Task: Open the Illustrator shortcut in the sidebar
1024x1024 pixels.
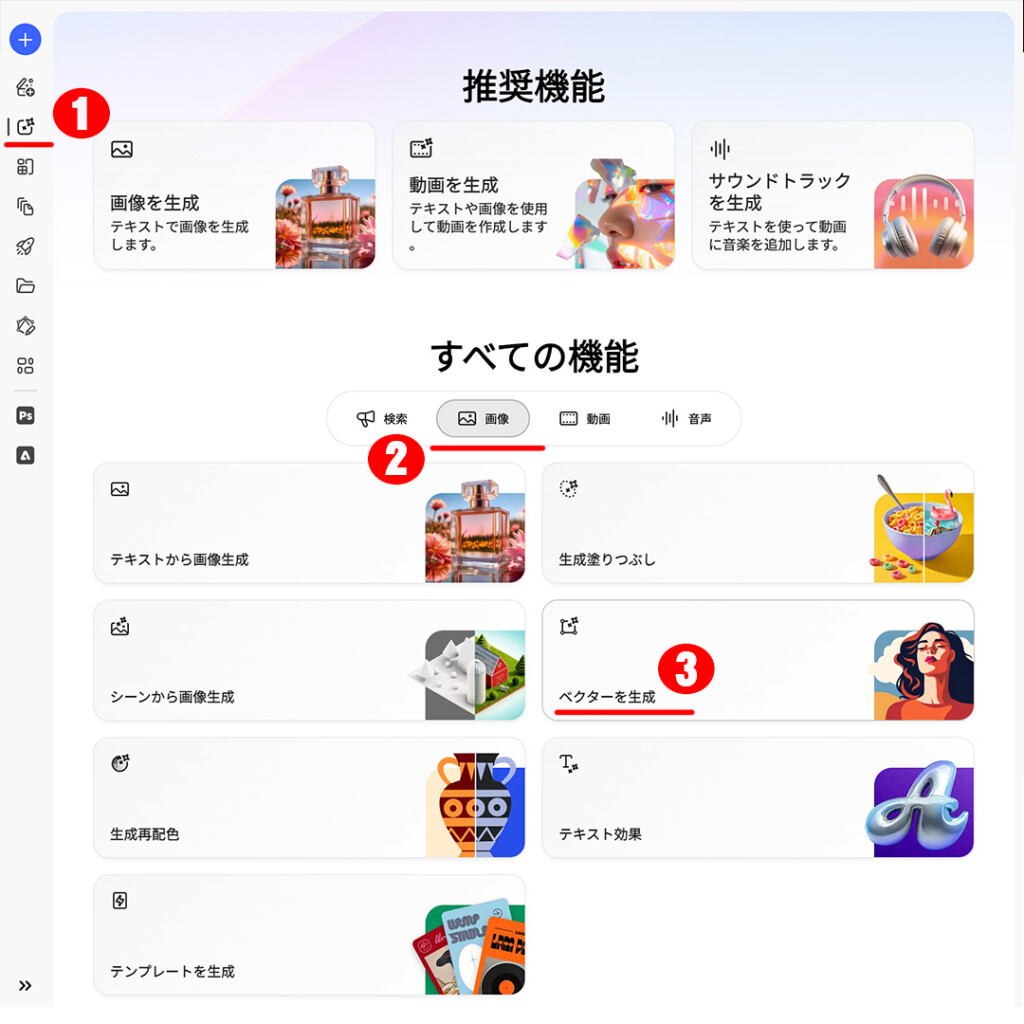Action: [26, 456]
